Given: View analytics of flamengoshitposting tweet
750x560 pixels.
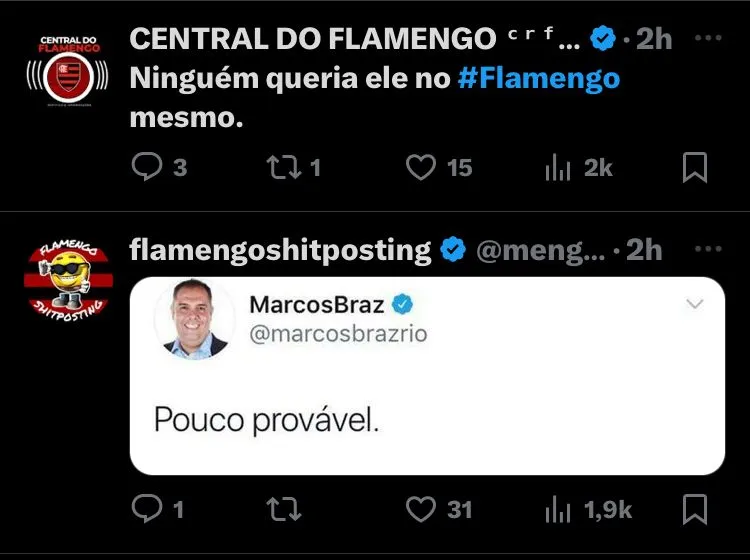Looking at the screenshot, I should (x=558, y=509).
